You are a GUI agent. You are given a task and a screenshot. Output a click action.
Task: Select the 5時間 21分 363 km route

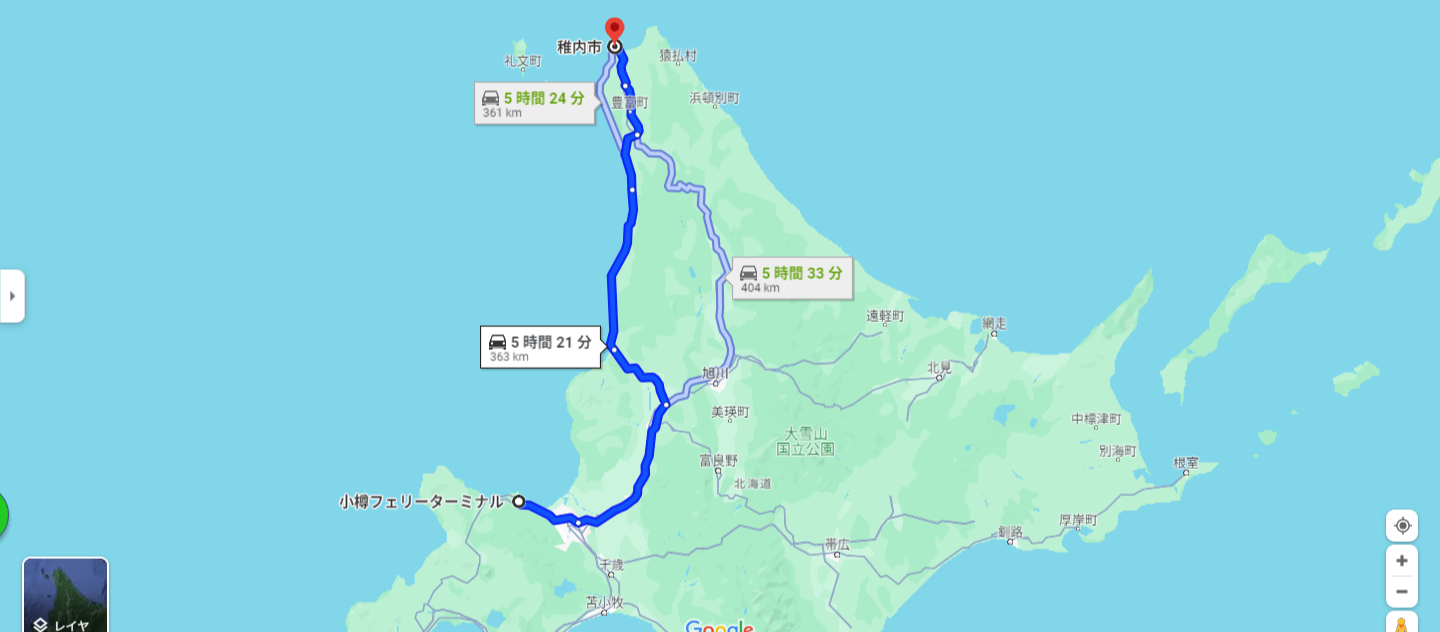540,348
